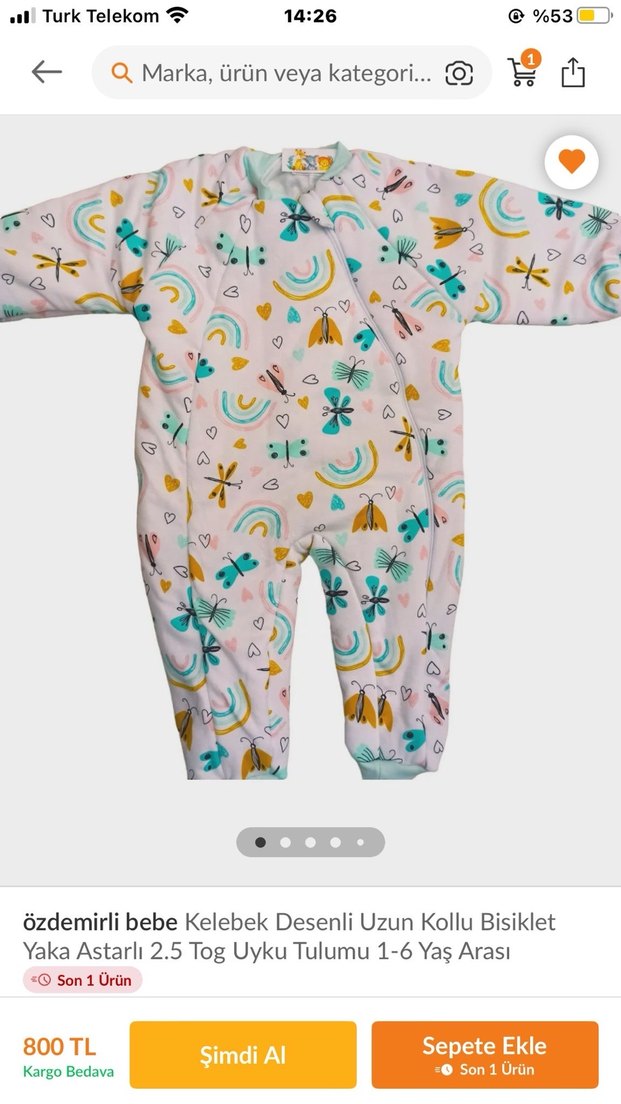This screenshot has height=1104, width=621.
Task: Go back using the arrow
Action: (x=46, y=72)
